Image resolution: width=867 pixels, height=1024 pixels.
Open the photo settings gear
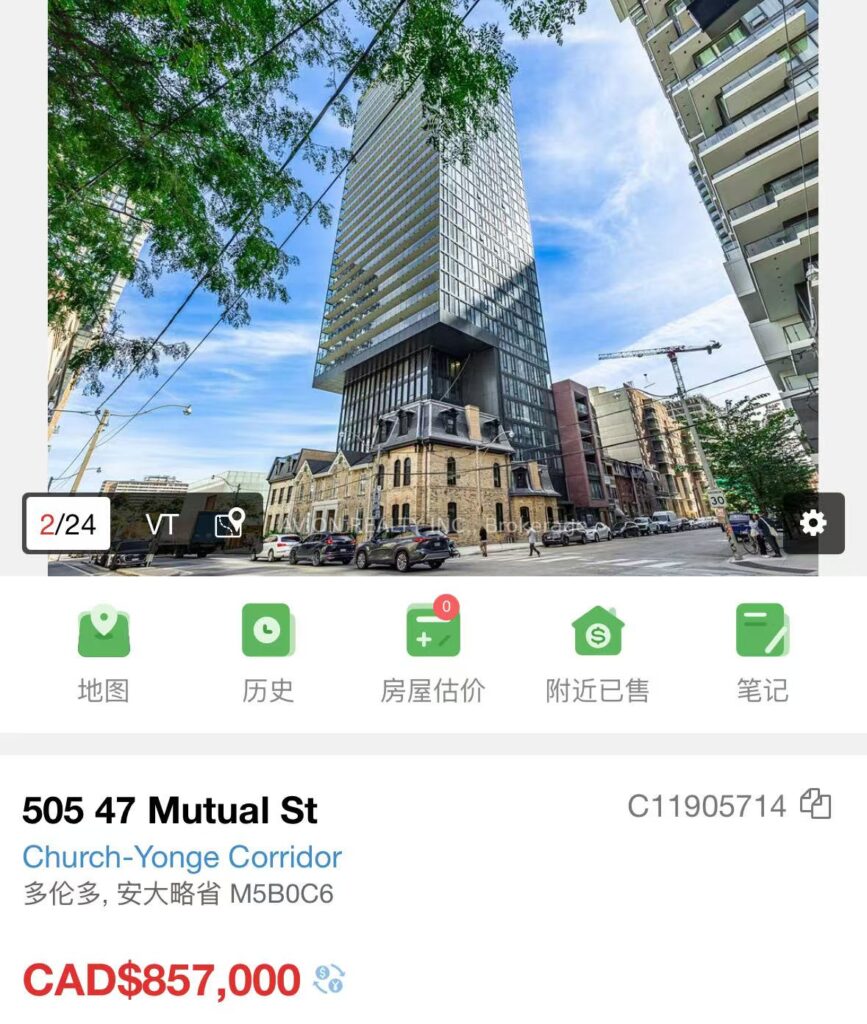tap(813, 523)
